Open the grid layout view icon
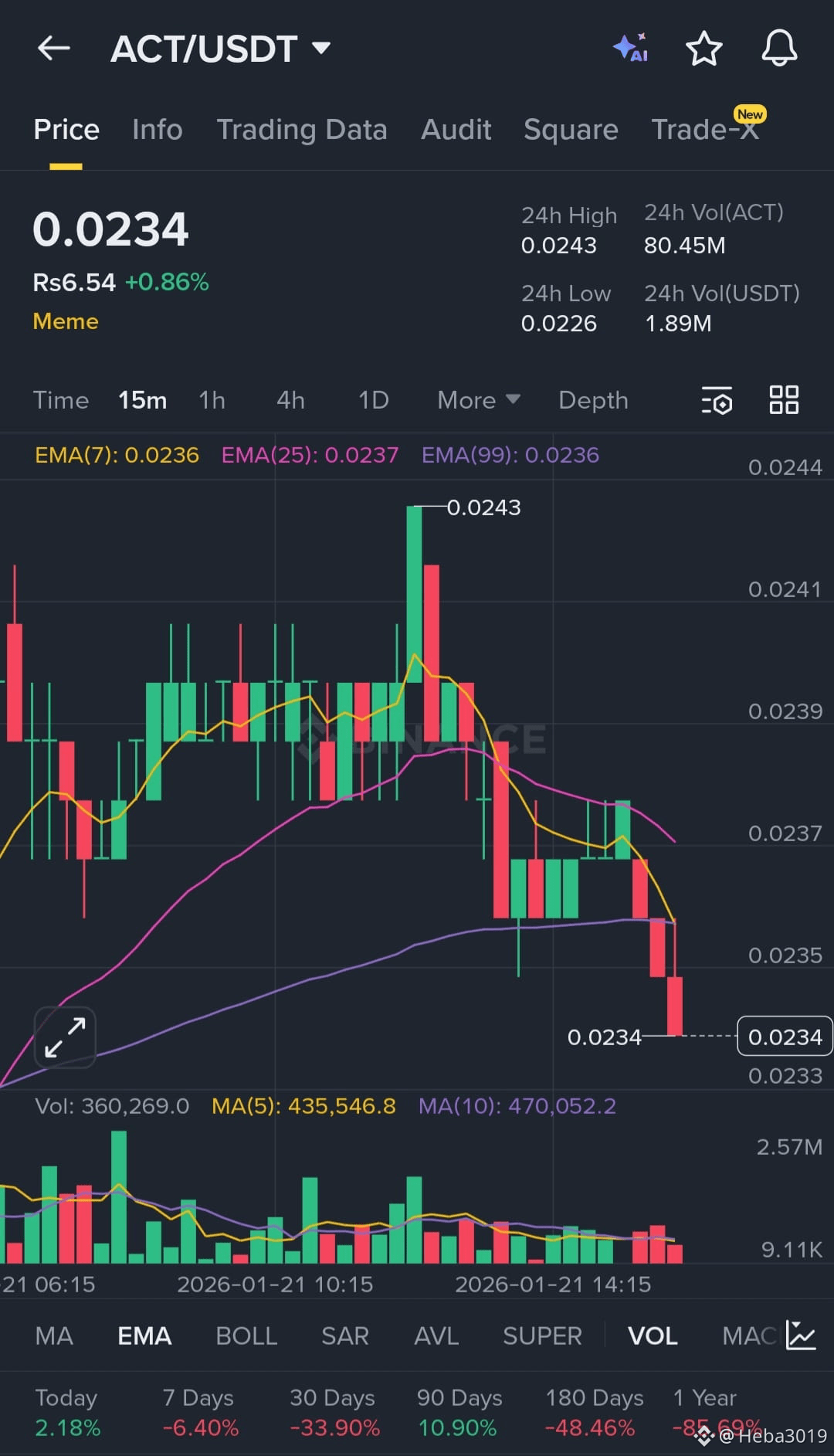This screenshot has width=834, height=1456. [784, 400]
